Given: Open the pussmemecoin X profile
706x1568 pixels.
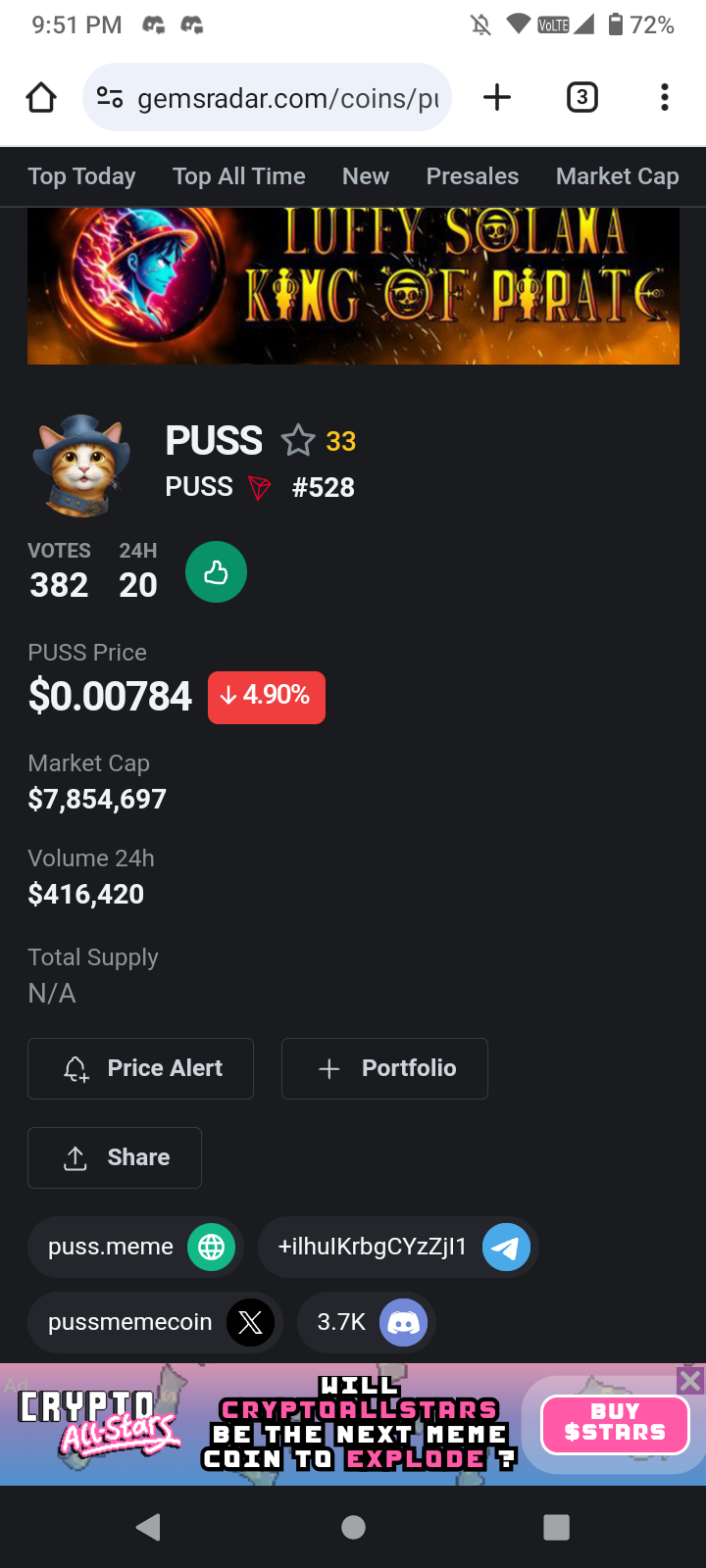Looking at the screenshot, I should click(155, 1322).
